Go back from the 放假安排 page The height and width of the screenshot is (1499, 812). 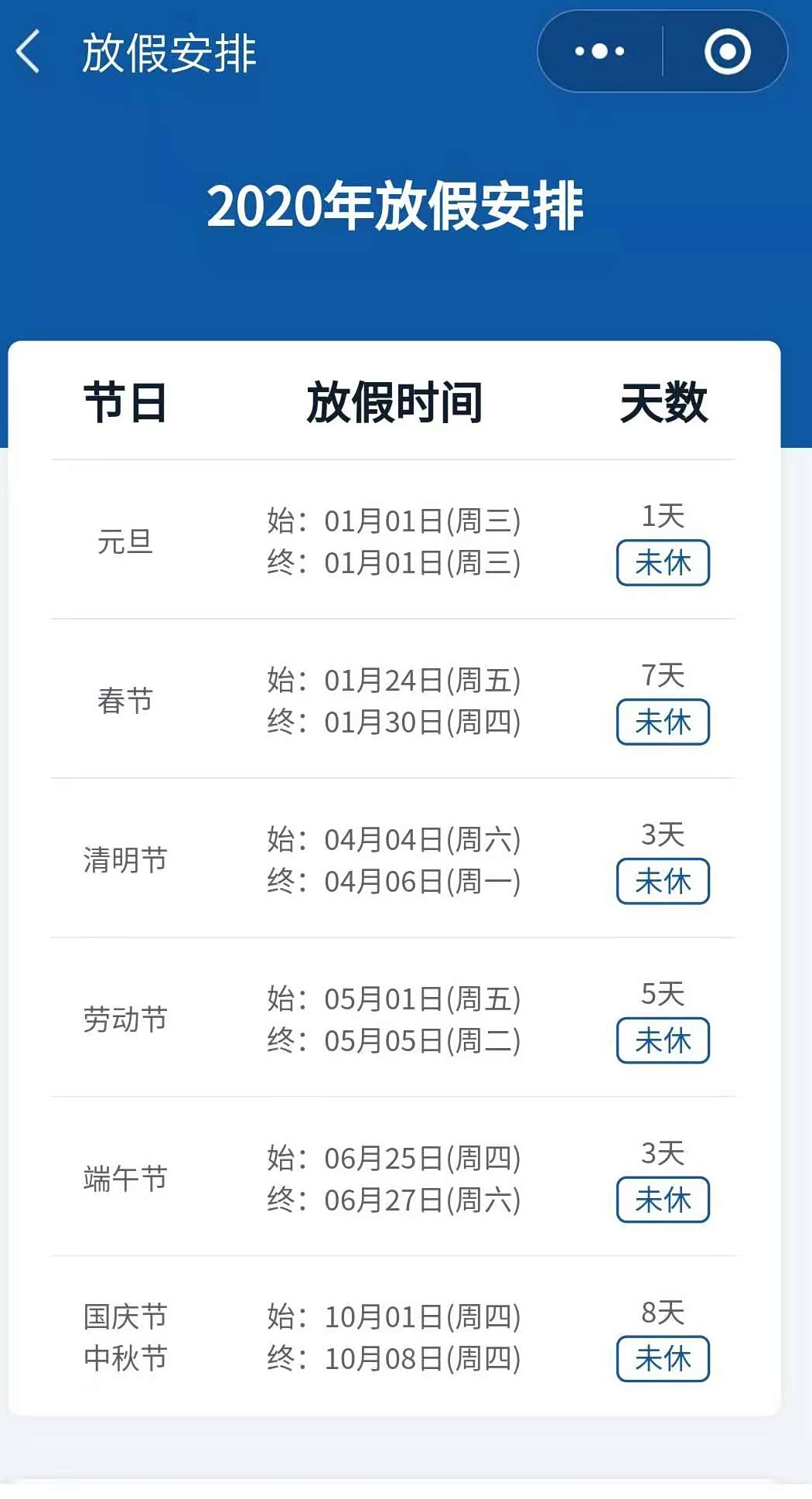tap(29, 52)
